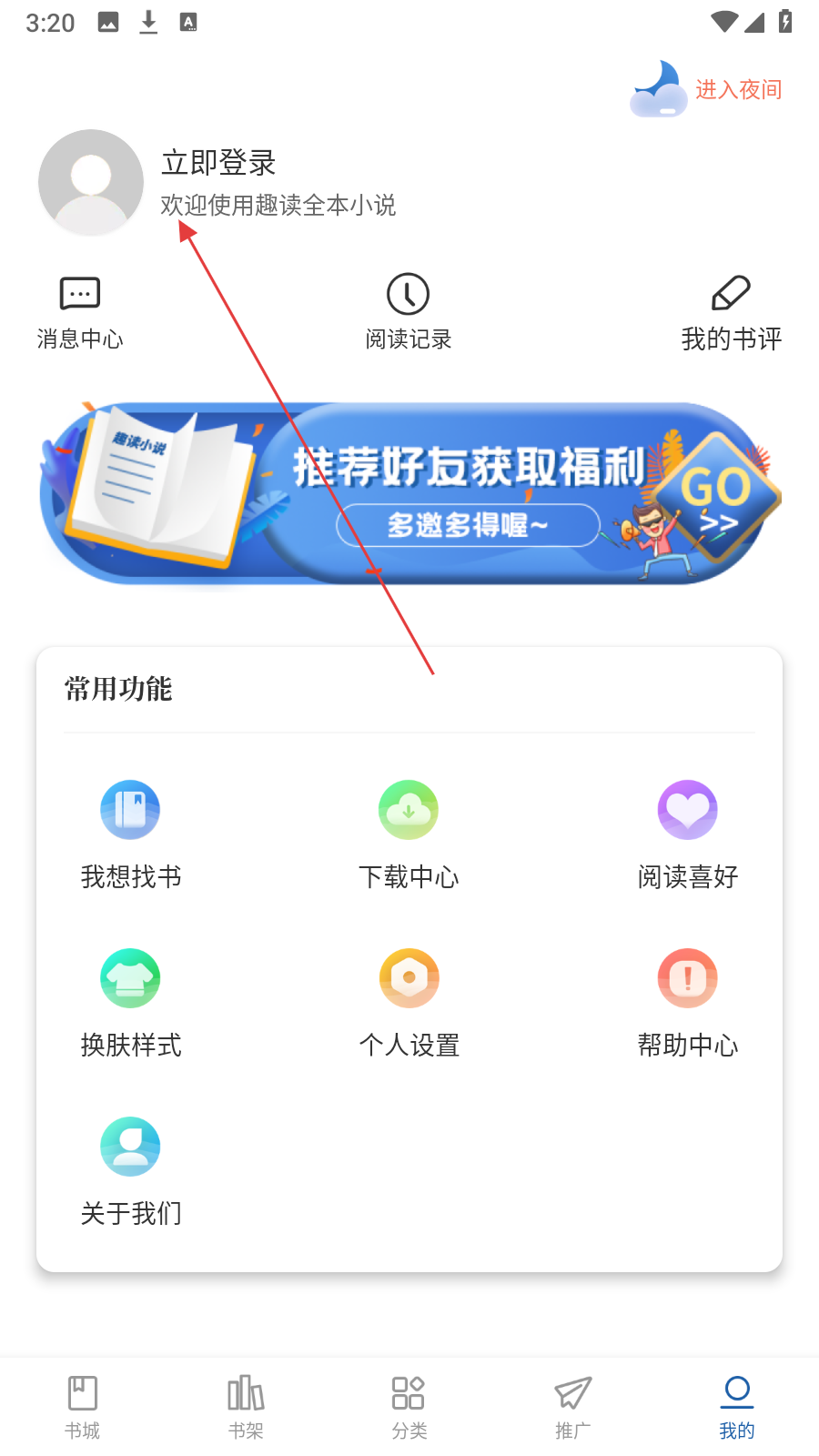Switch to the 推广 promotion tab

572,1407
